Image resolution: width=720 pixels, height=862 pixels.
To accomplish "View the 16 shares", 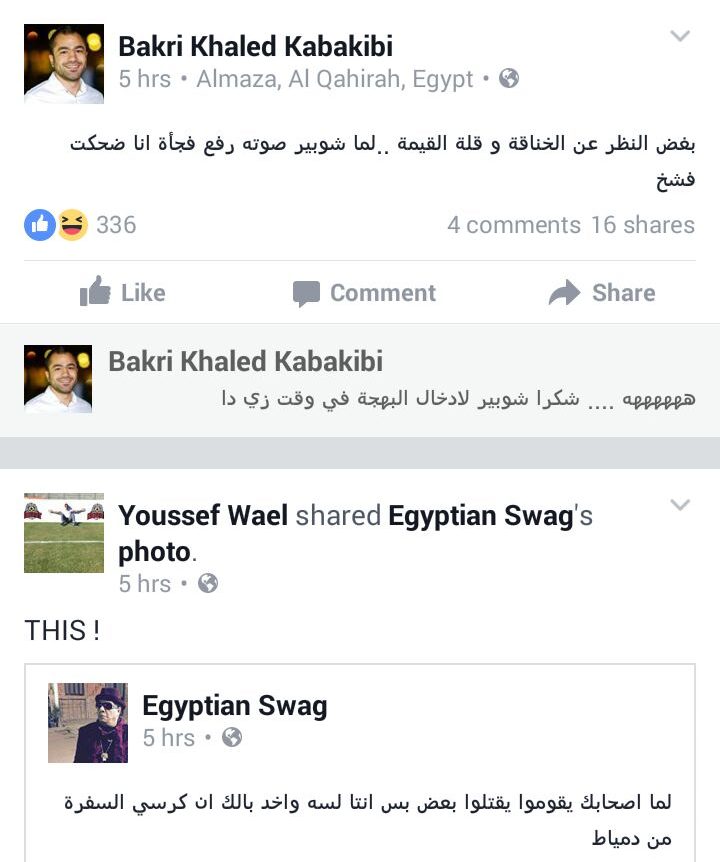I will tap(642, 225).
